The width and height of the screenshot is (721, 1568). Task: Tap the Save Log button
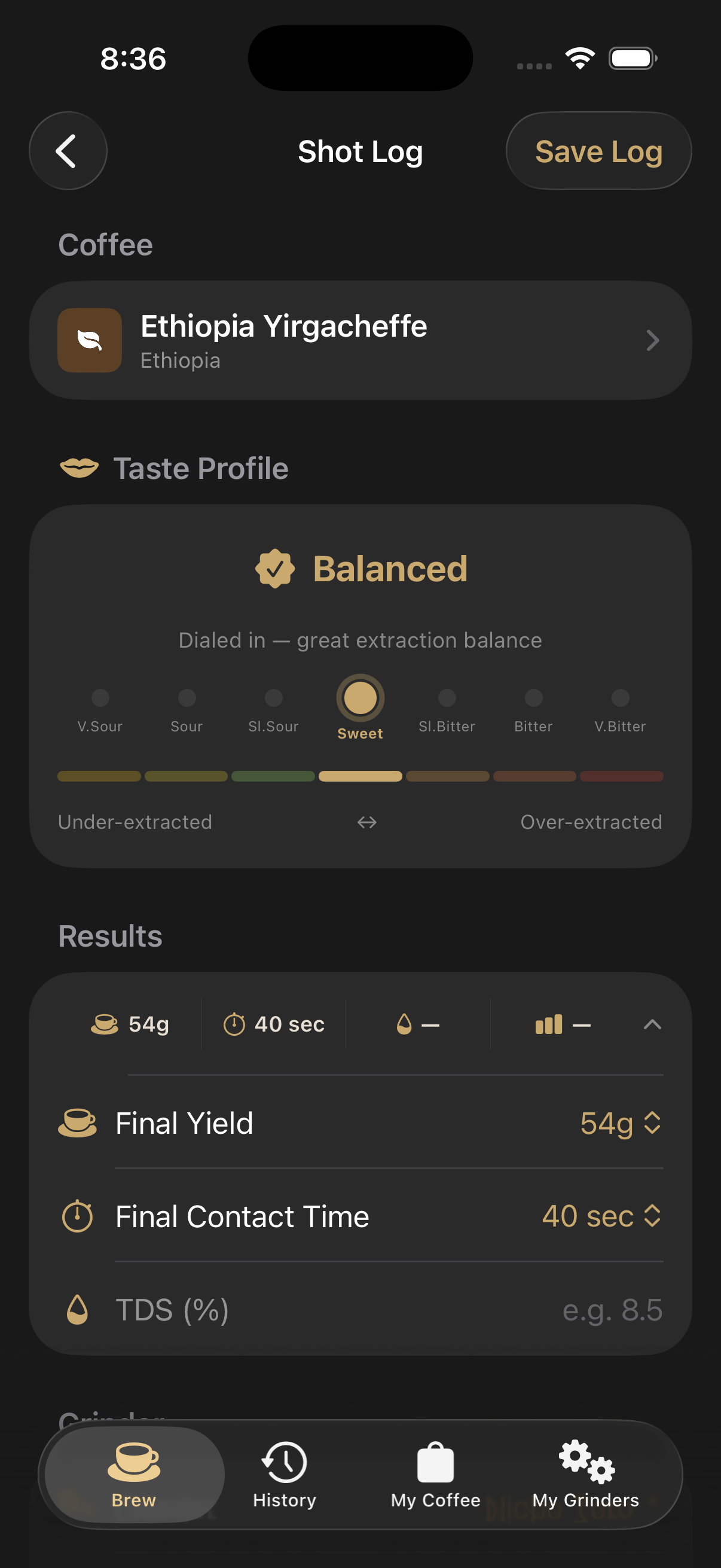[598, 151]
